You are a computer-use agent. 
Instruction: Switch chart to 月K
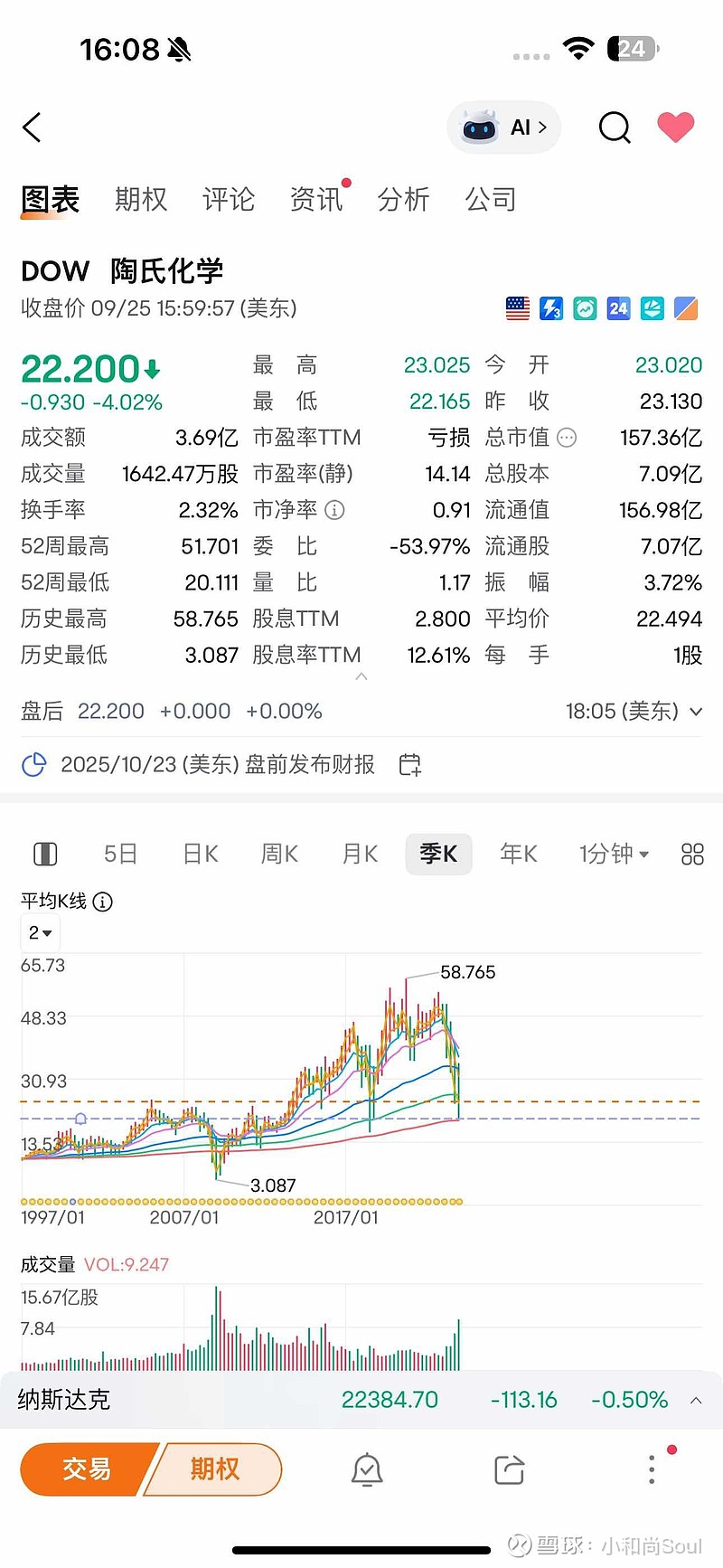tap(360, 854)
